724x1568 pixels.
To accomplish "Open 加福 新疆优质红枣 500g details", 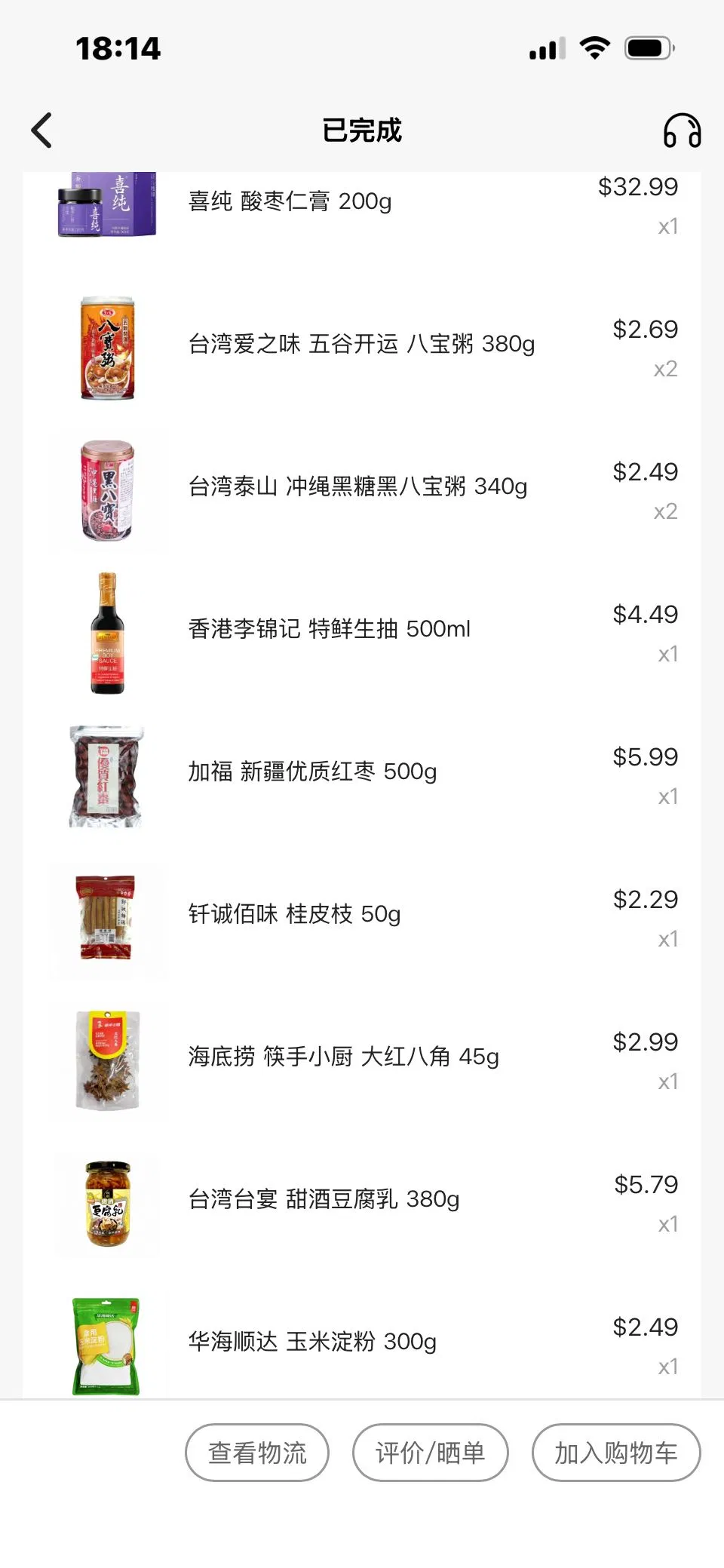I will pos(312,772).
